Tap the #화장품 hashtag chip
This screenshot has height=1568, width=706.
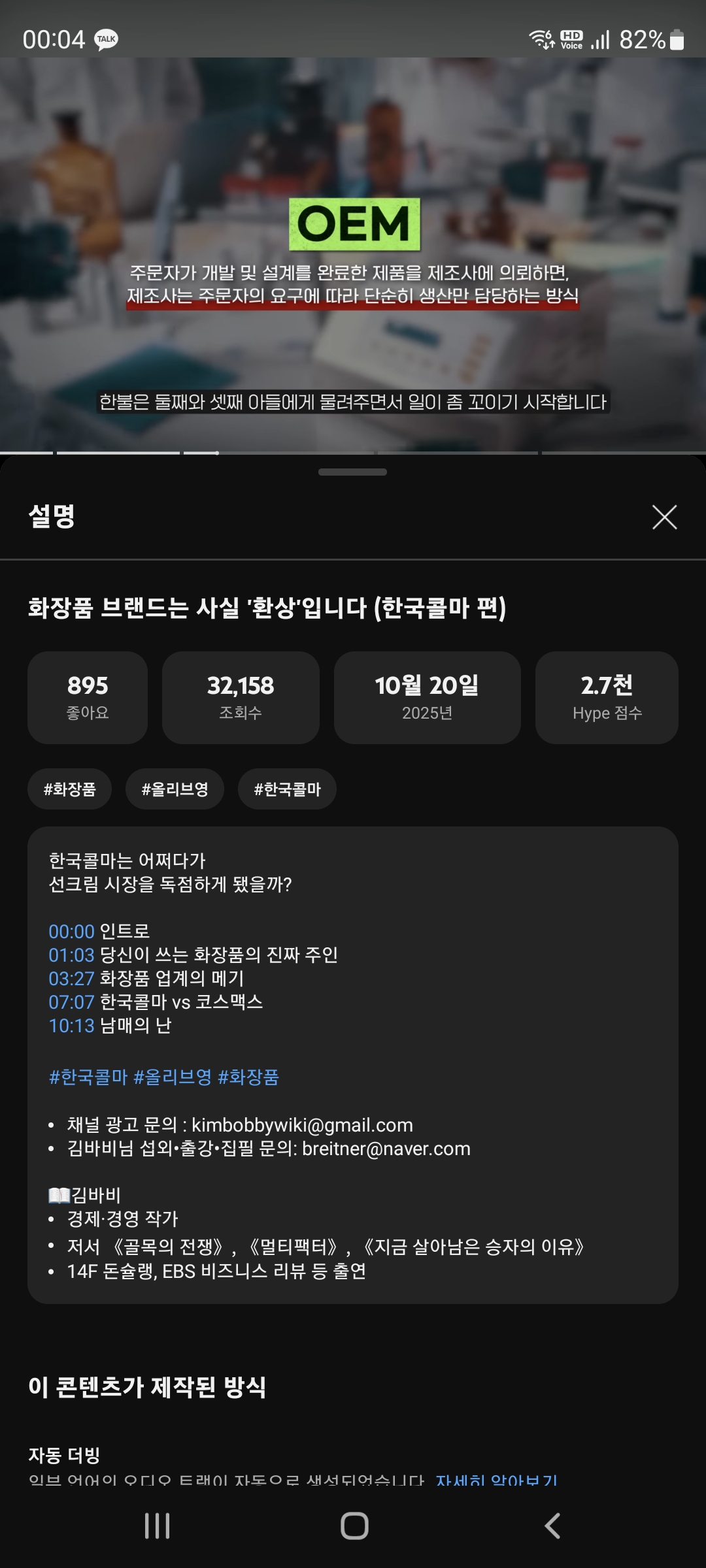69,789
